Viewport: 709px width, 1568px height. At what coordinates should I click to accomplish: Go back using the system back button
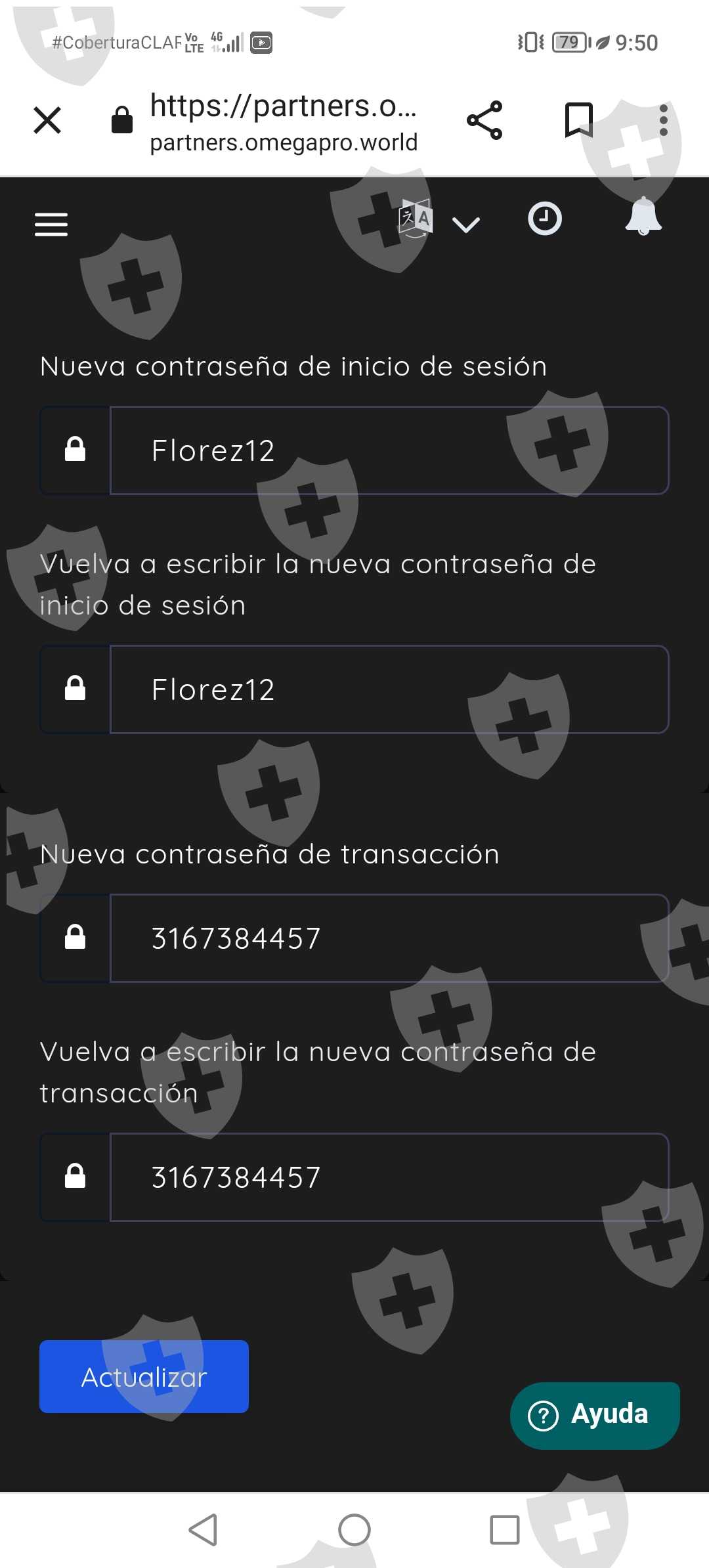[204, 1530]
